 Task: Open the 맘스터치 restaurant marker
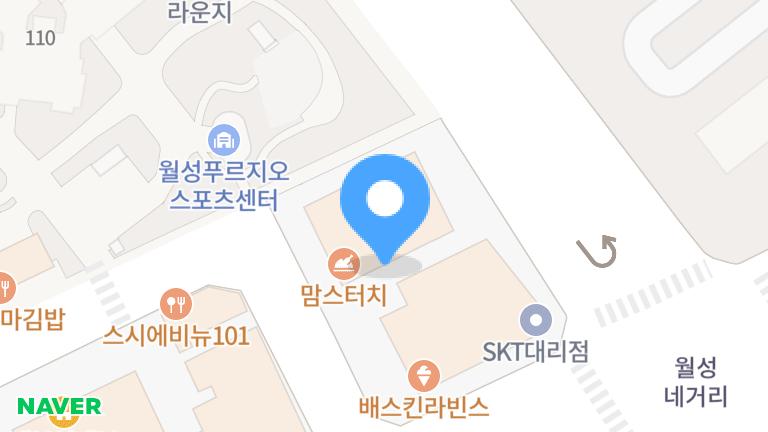pos(344,266)
